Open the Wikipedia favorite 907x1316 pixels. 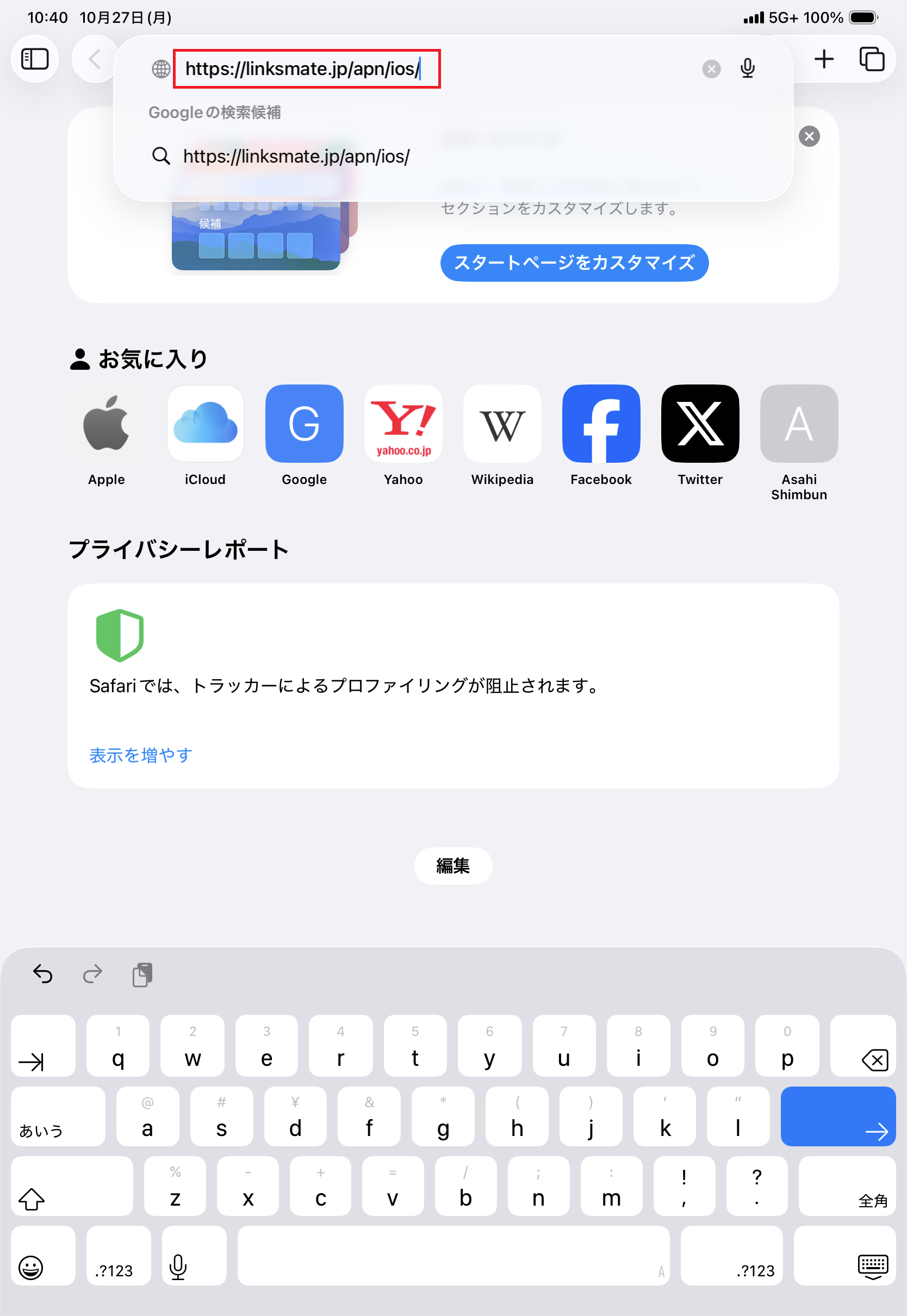click(x=502, y=423)
